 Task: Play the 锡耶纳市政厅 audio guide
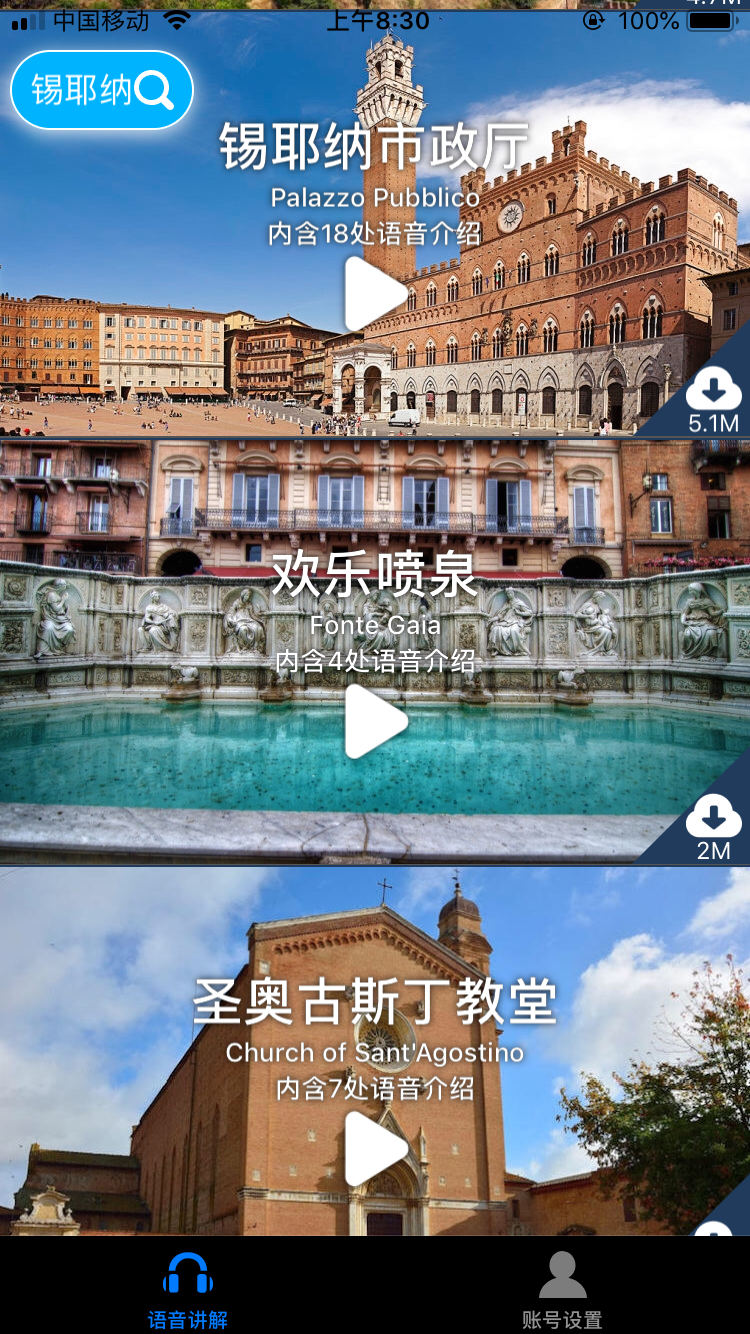click(x=375, y=294)
